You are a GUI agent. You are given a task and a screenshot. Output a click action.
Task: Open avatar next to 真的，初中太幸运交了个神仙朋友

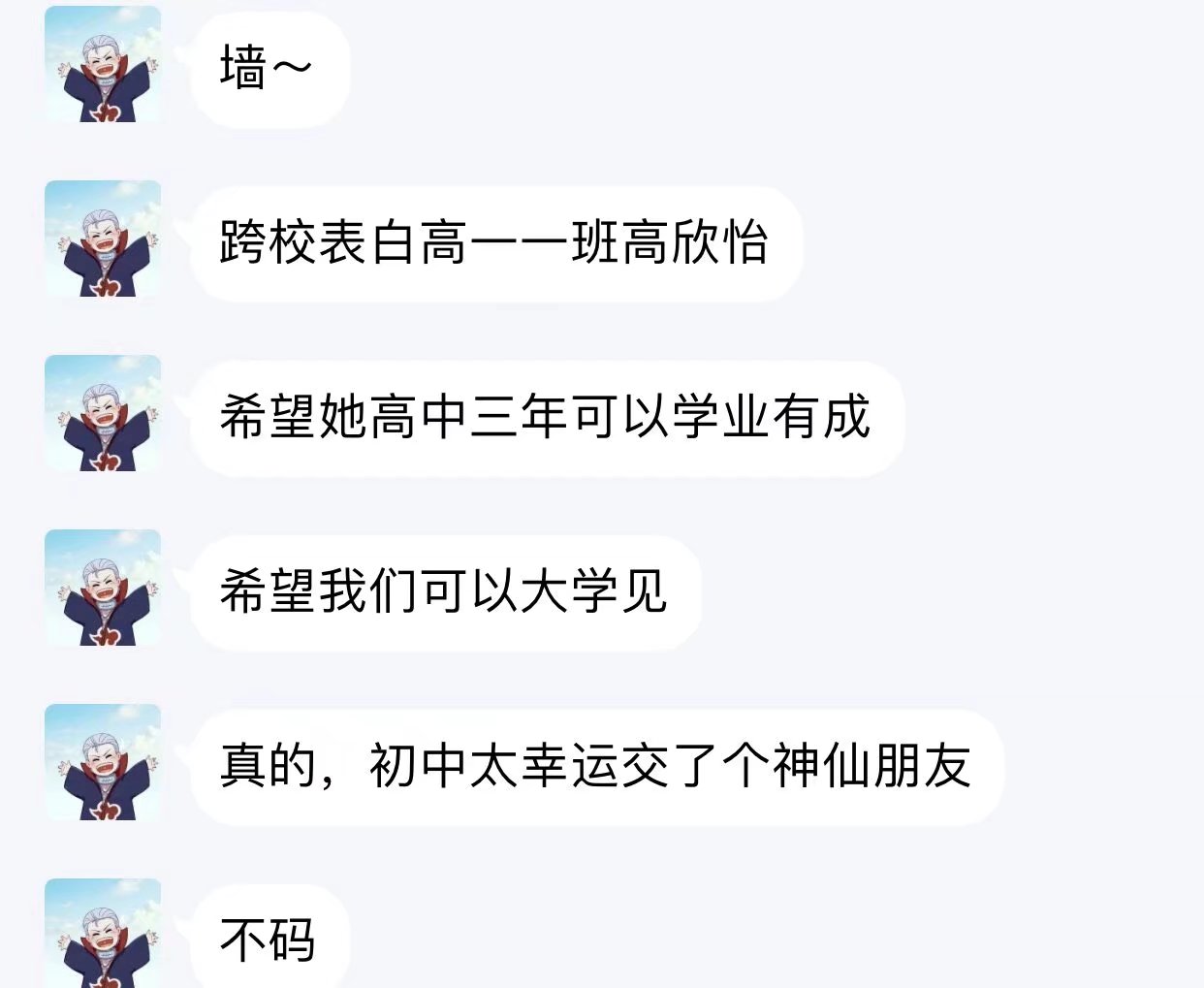[103, 762]
